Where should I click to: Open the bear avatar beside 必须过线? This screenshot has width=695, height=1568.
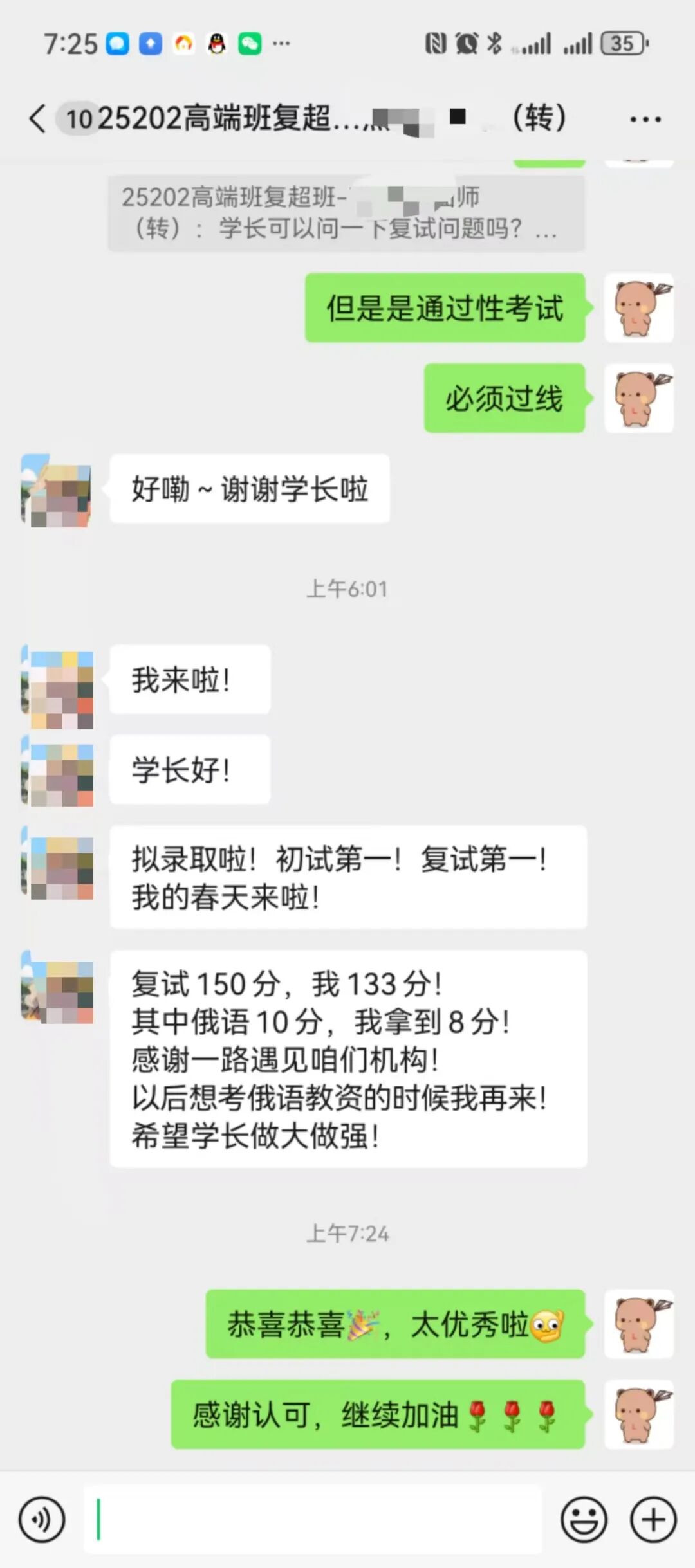[x=639, y=399]
